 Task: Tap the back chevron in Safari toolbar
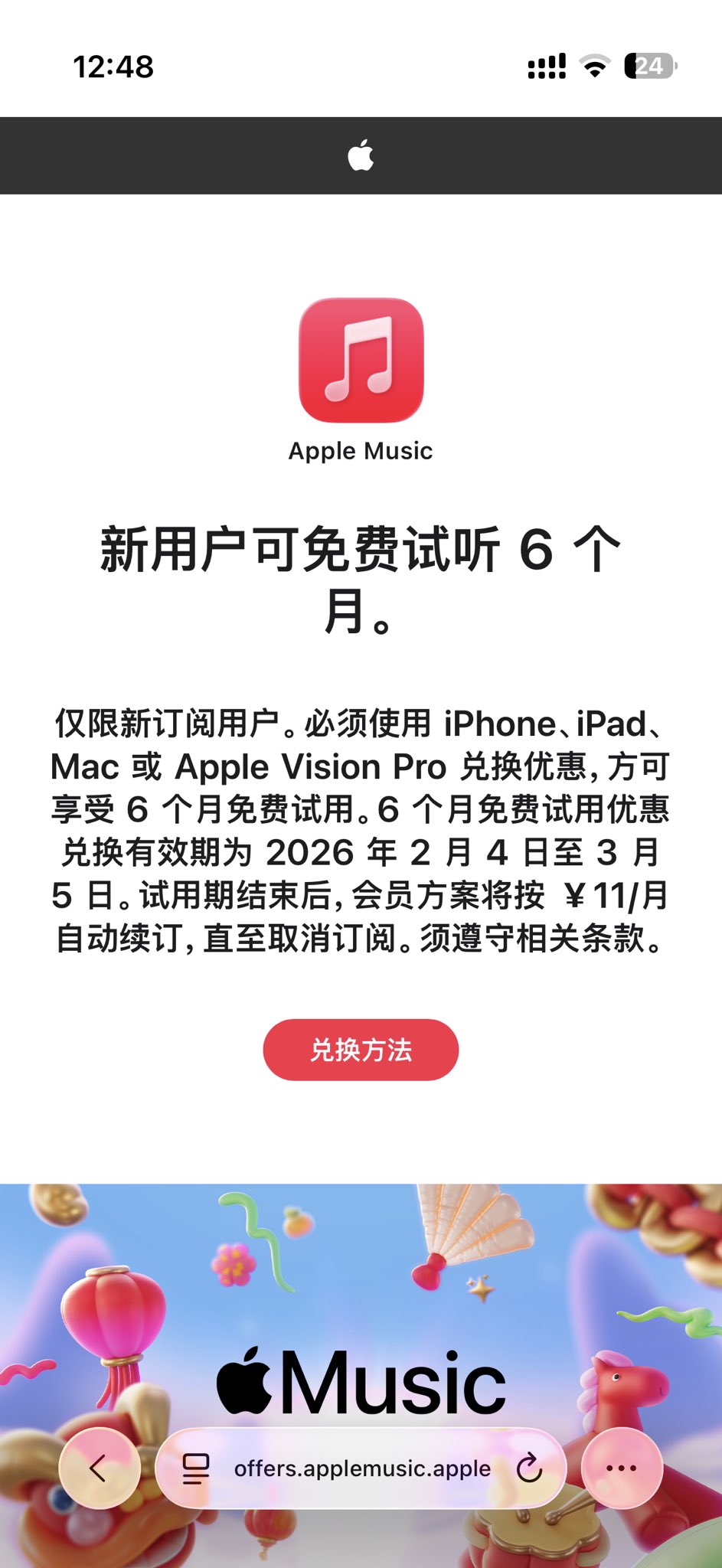99,1468
